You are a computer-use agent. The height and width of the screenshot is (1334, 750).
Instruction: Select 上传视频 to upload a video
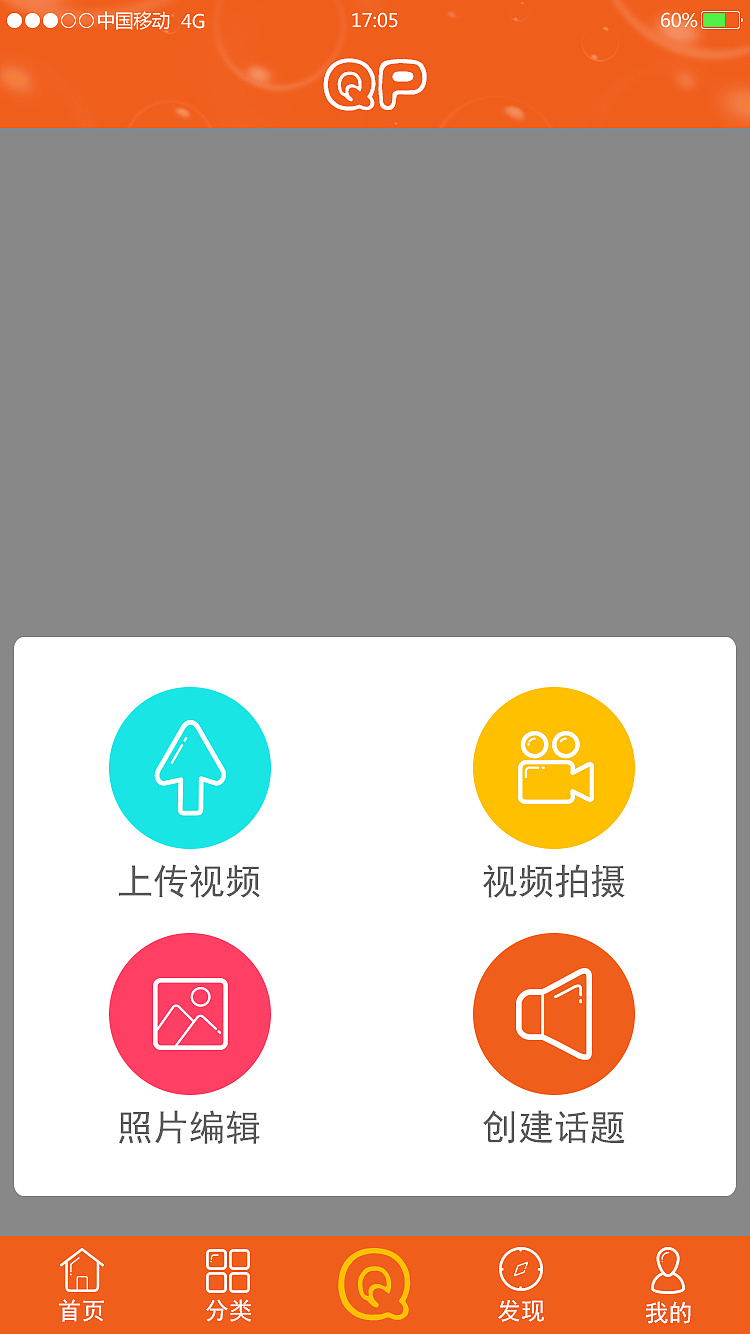(x=190, y=768)
